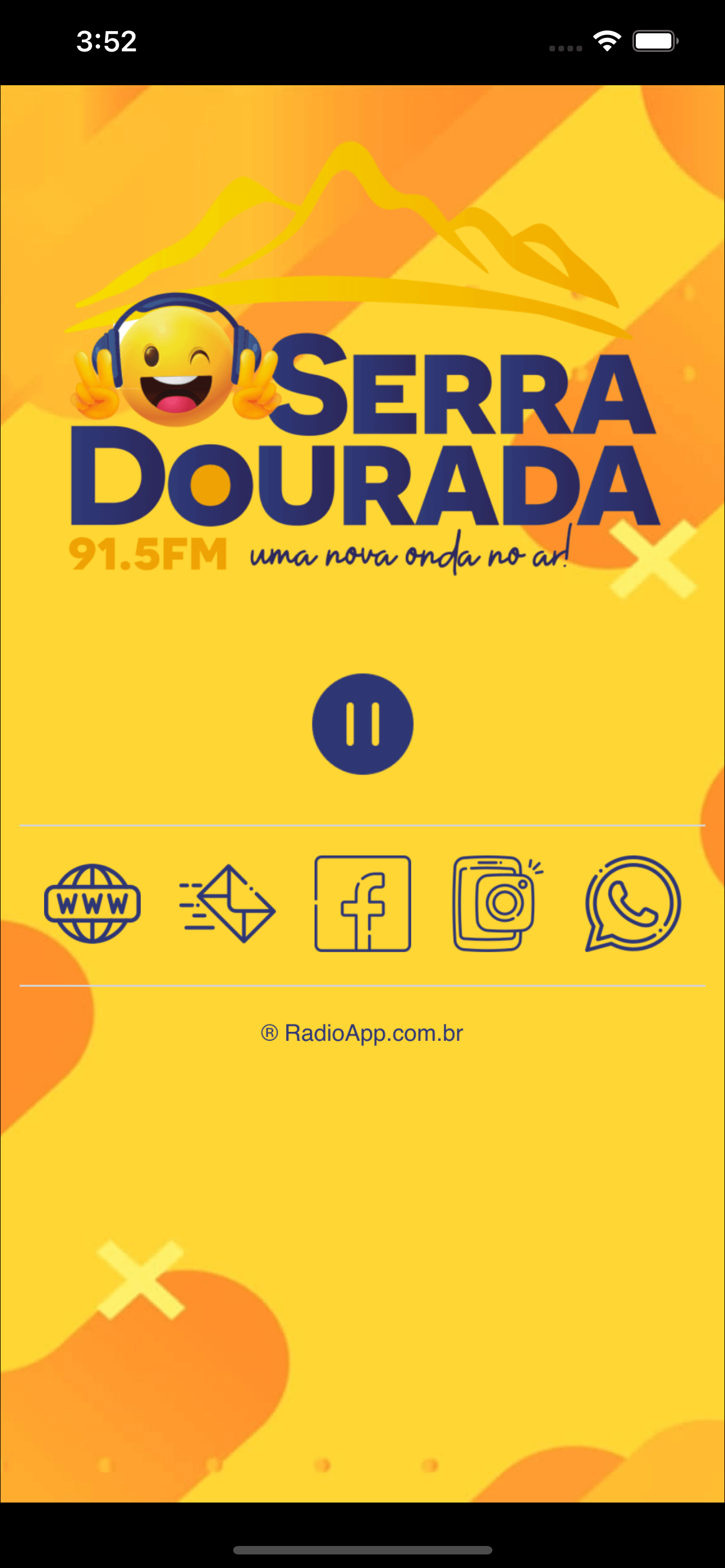Send an email via envelope icon
The height and width of the screenshot is (1568, 725).
(x=228, y=903)
